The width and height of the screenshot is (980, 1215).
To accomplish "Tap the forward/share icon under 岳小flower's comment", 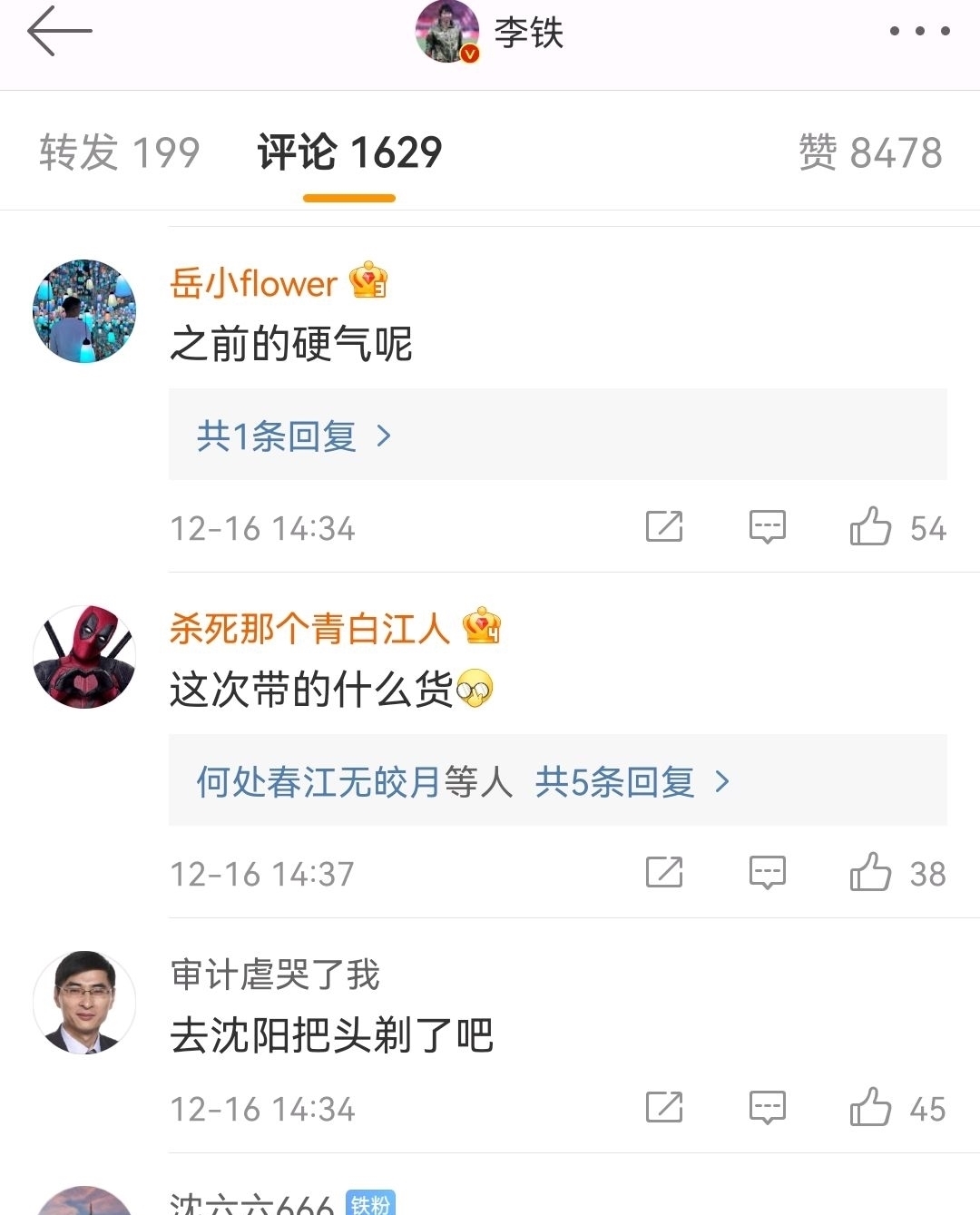I will click(x=663, y=526).
